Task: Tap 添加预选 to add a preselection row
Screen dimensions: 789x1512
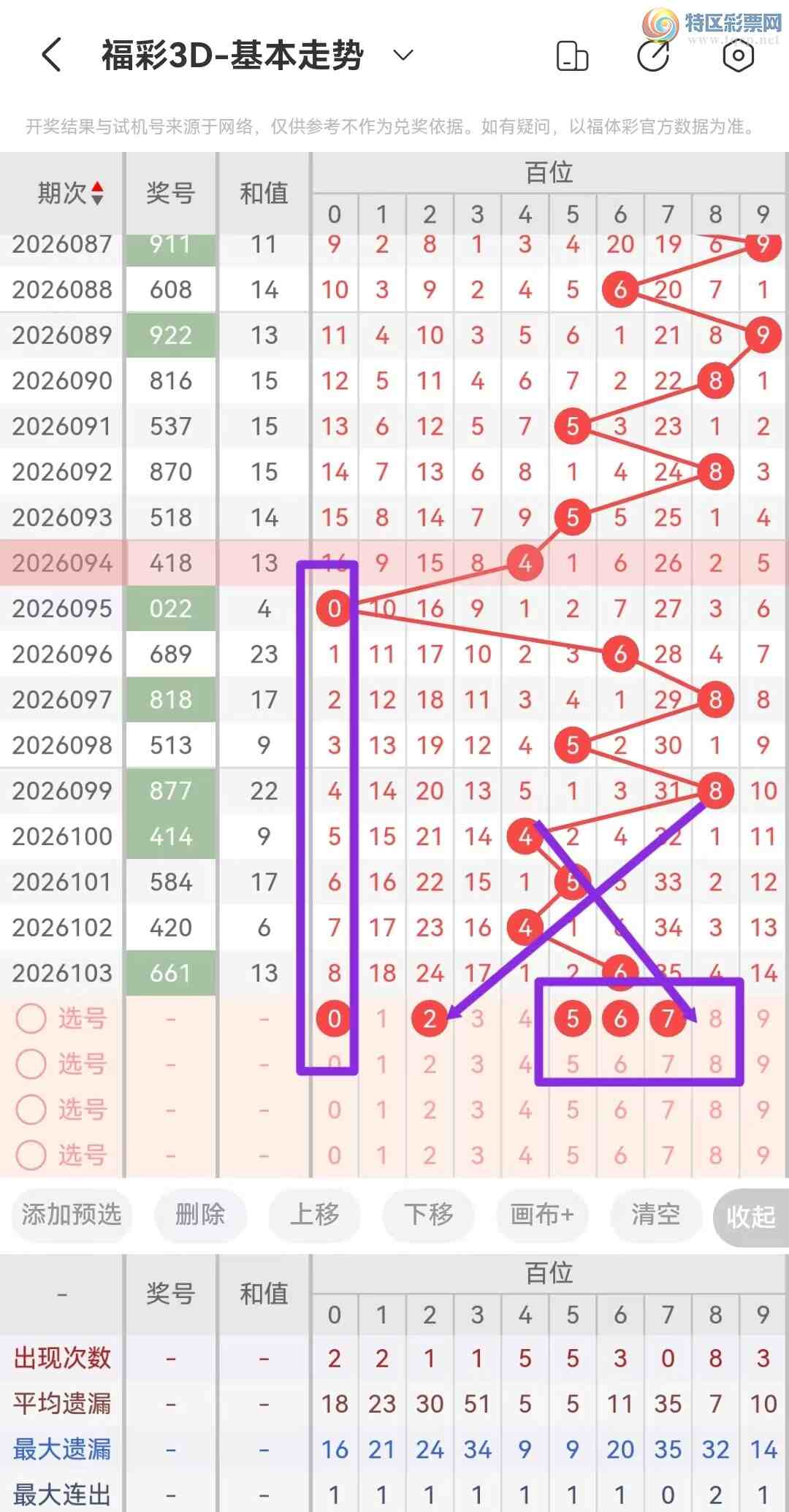Action: 71,1215
